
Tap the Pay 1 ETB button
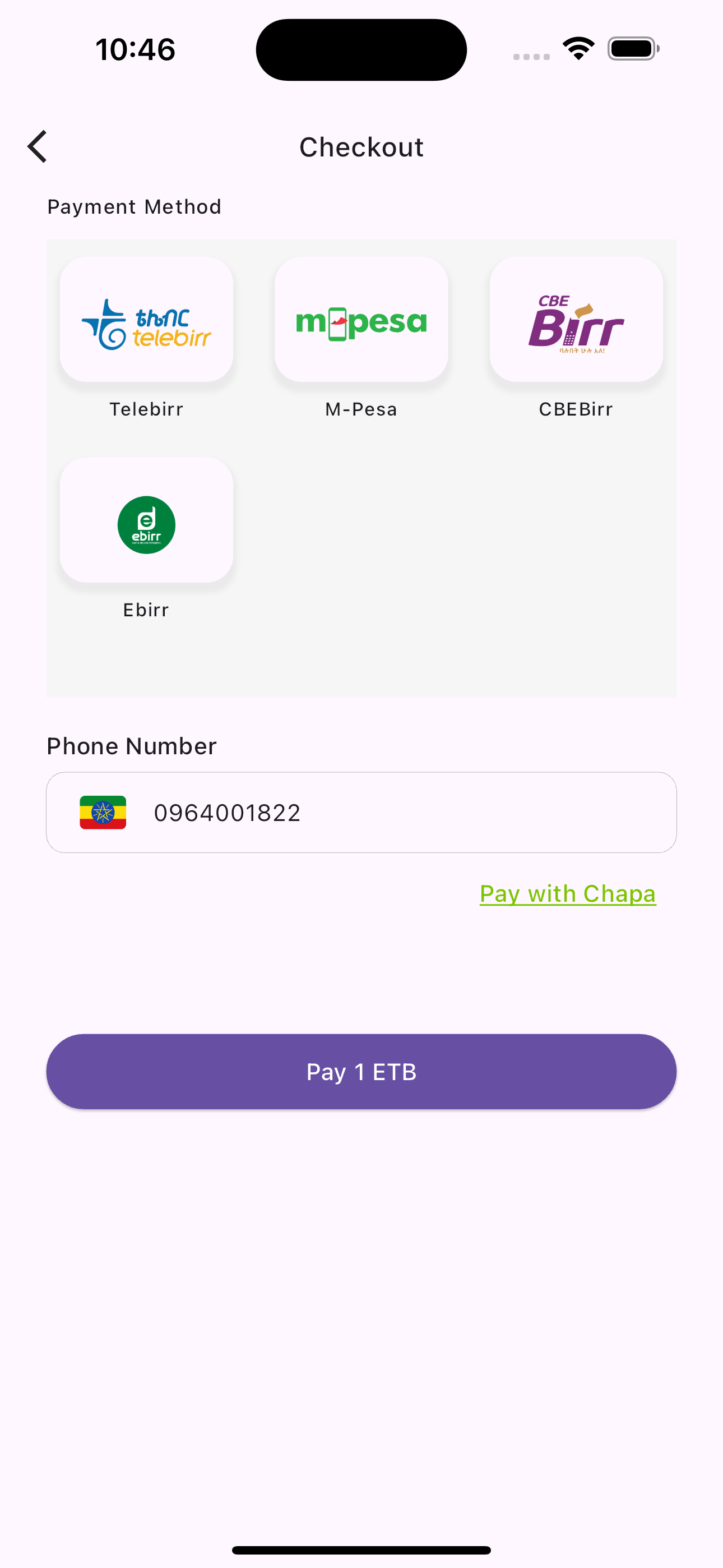pos(361,1071)
